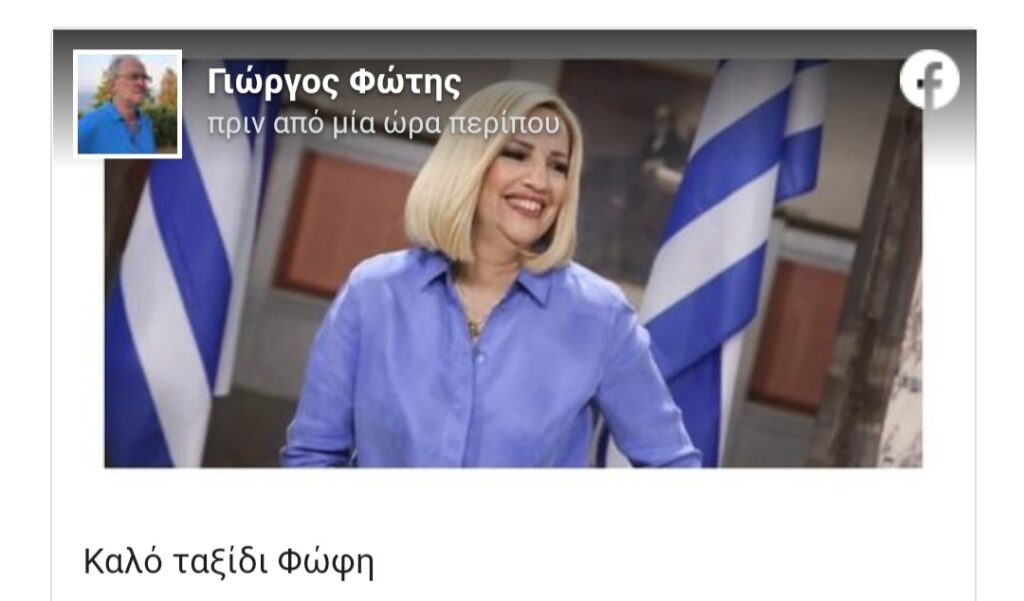Open the post timestamp link
The image size is (1024, 601).
click(382, 126)
